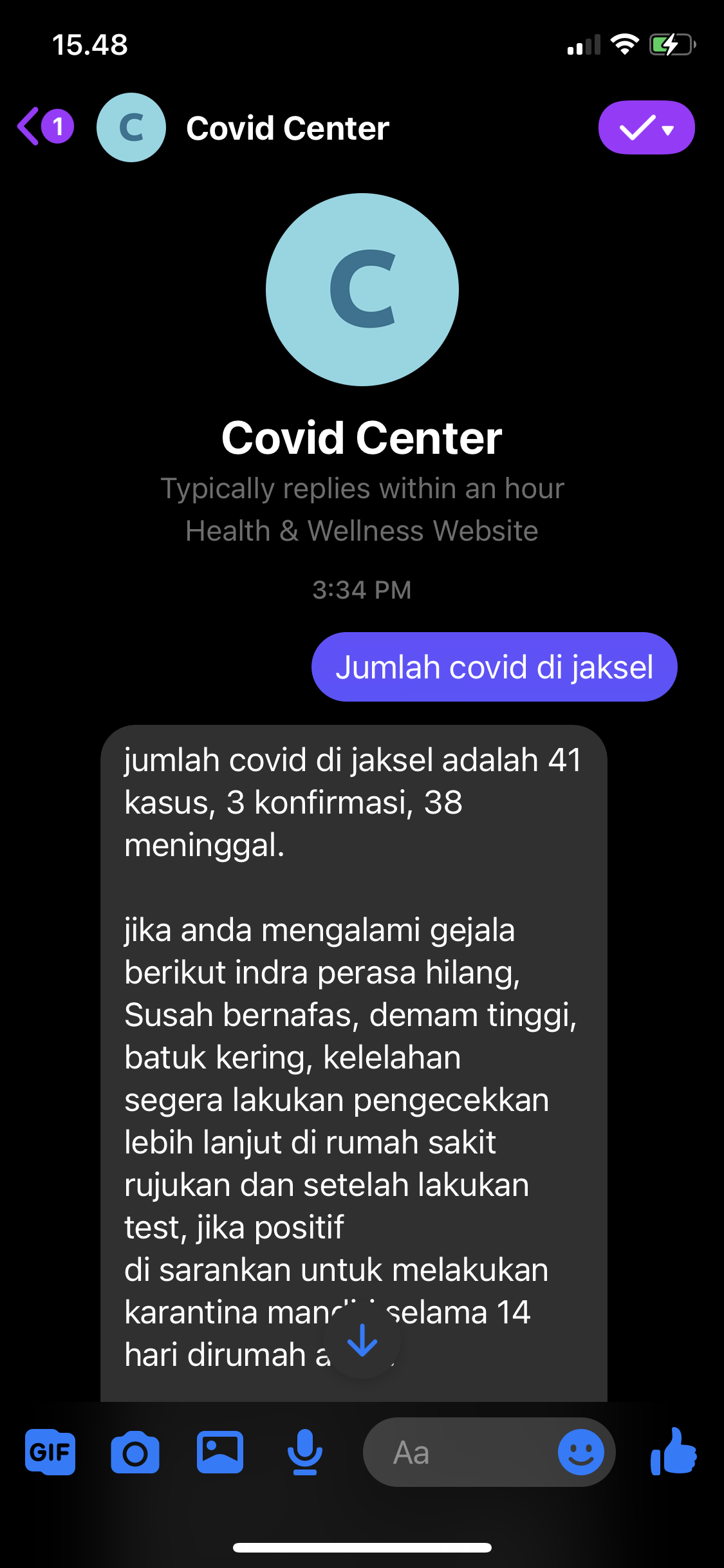The image size is (724, 1568).
Task: Open the GIF picker
Action: (50, 1452)
